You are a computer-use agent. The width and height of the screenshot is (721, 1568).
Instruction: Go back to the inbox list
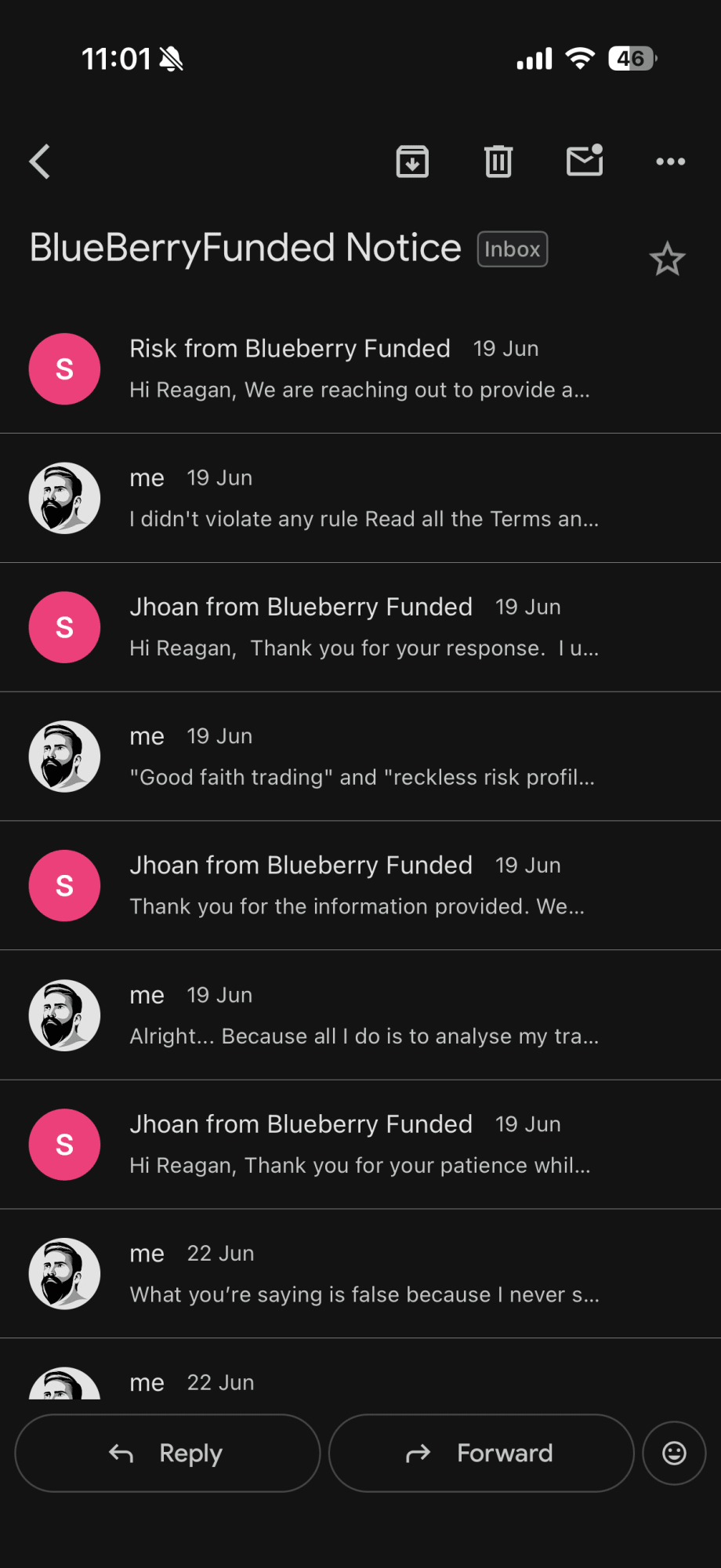pyautogui.click(x=40, y=162)
